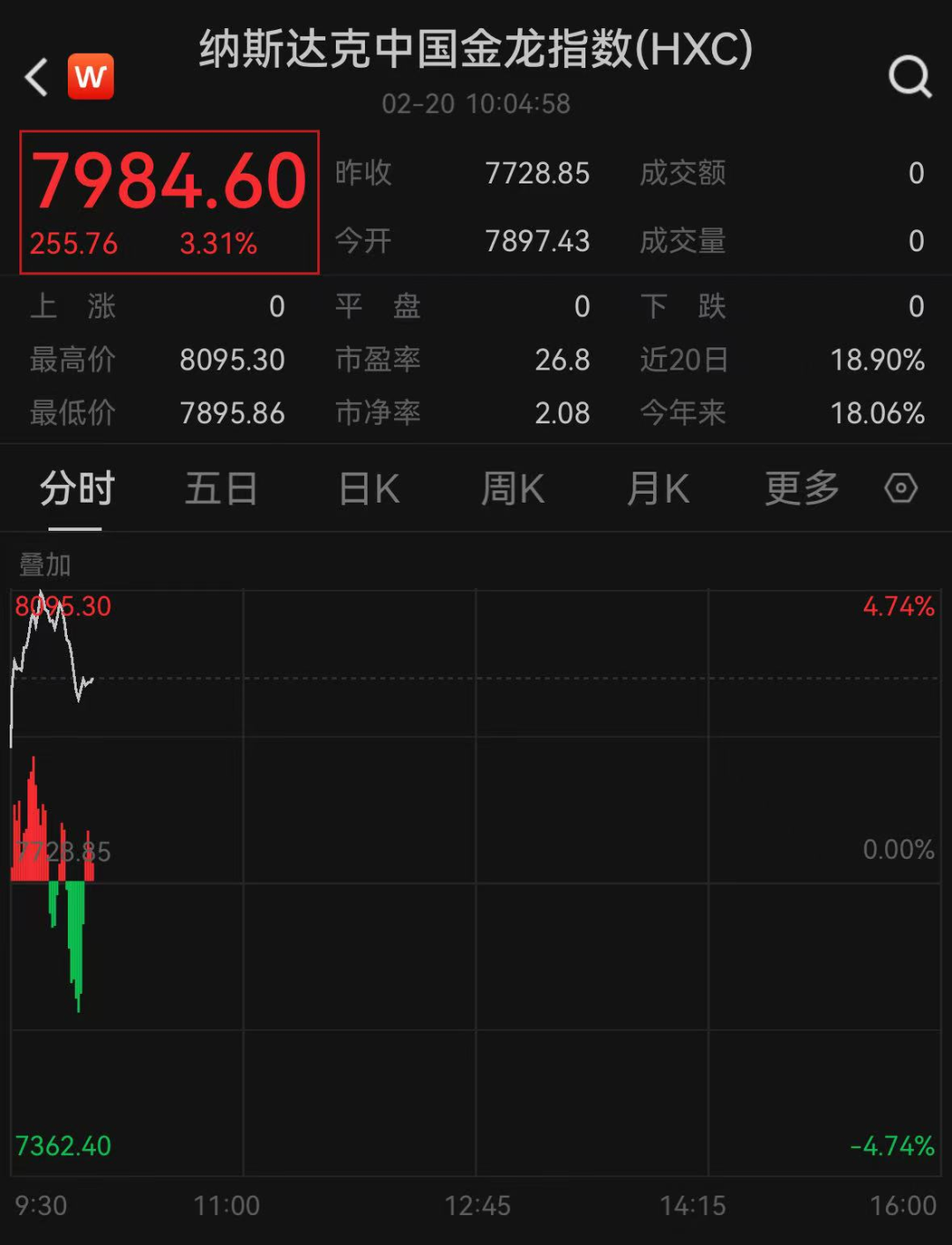Tap the 市盈率 PE ratio value 26.8
The height and width of the screenshot is (1245, 952).
click(562, 360)
